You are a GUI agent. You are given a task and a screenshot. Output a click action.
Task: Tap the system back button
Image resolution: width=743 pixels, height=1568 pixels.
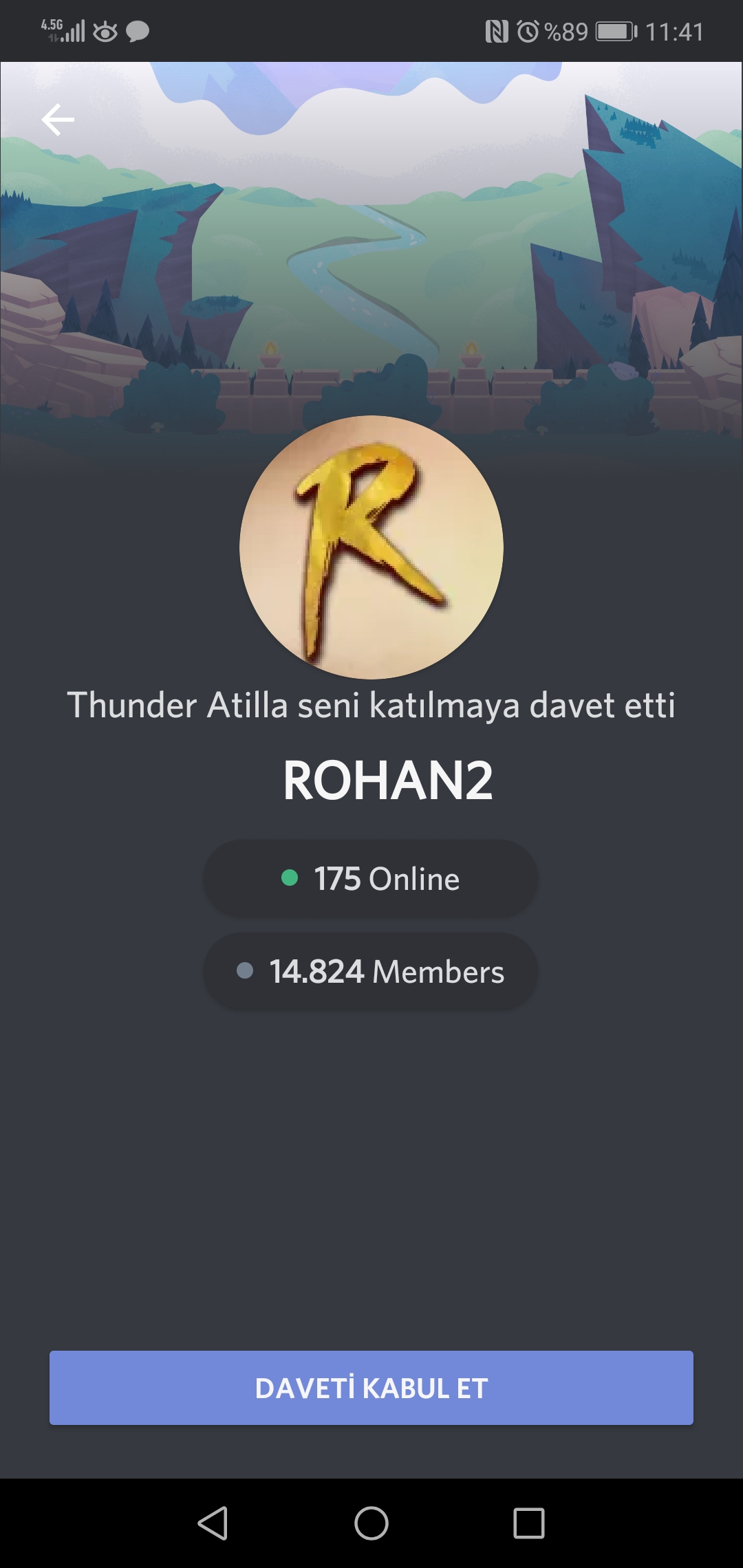[x=213, y=1523]
